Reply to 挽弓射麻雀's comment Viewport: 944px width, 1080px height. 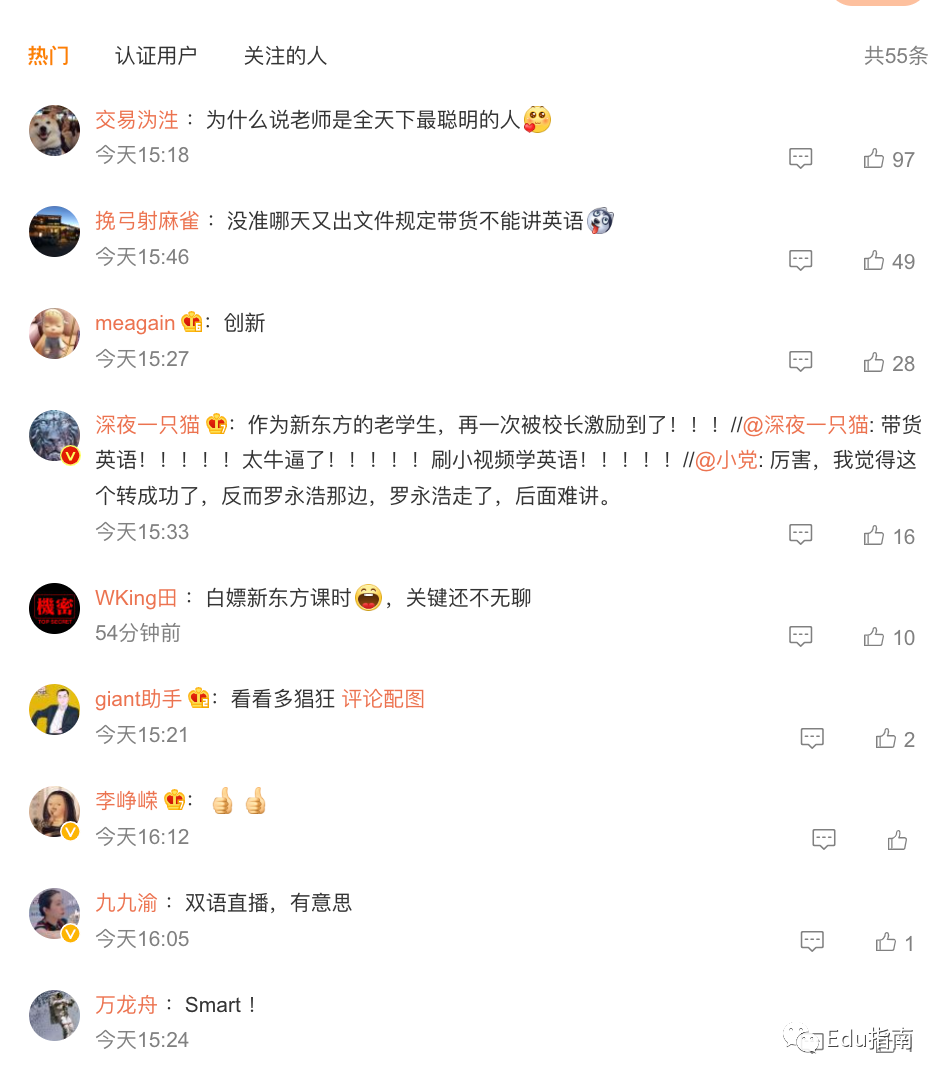(x=800, y=260)
